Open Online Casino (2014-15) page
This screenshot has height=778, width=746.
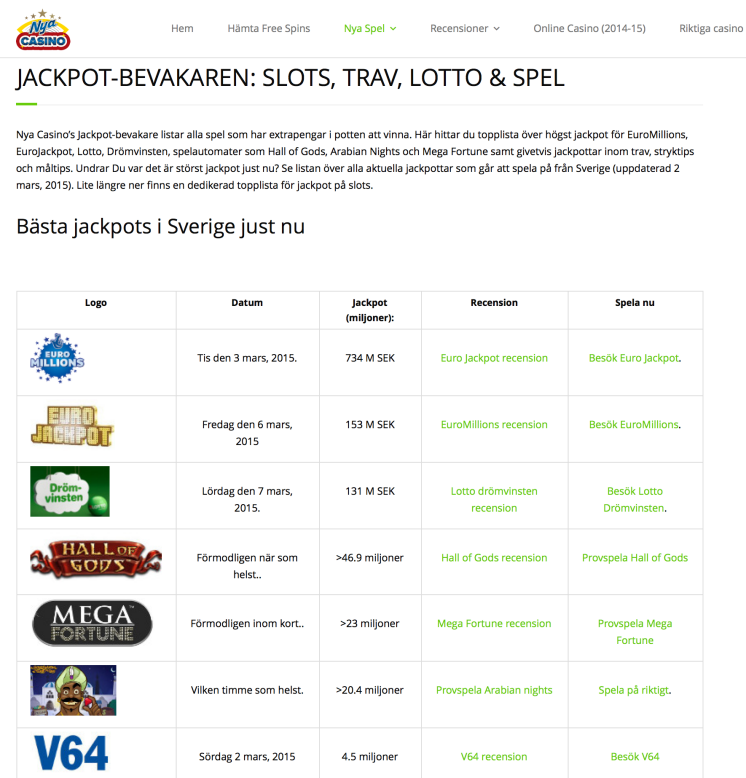591,29
